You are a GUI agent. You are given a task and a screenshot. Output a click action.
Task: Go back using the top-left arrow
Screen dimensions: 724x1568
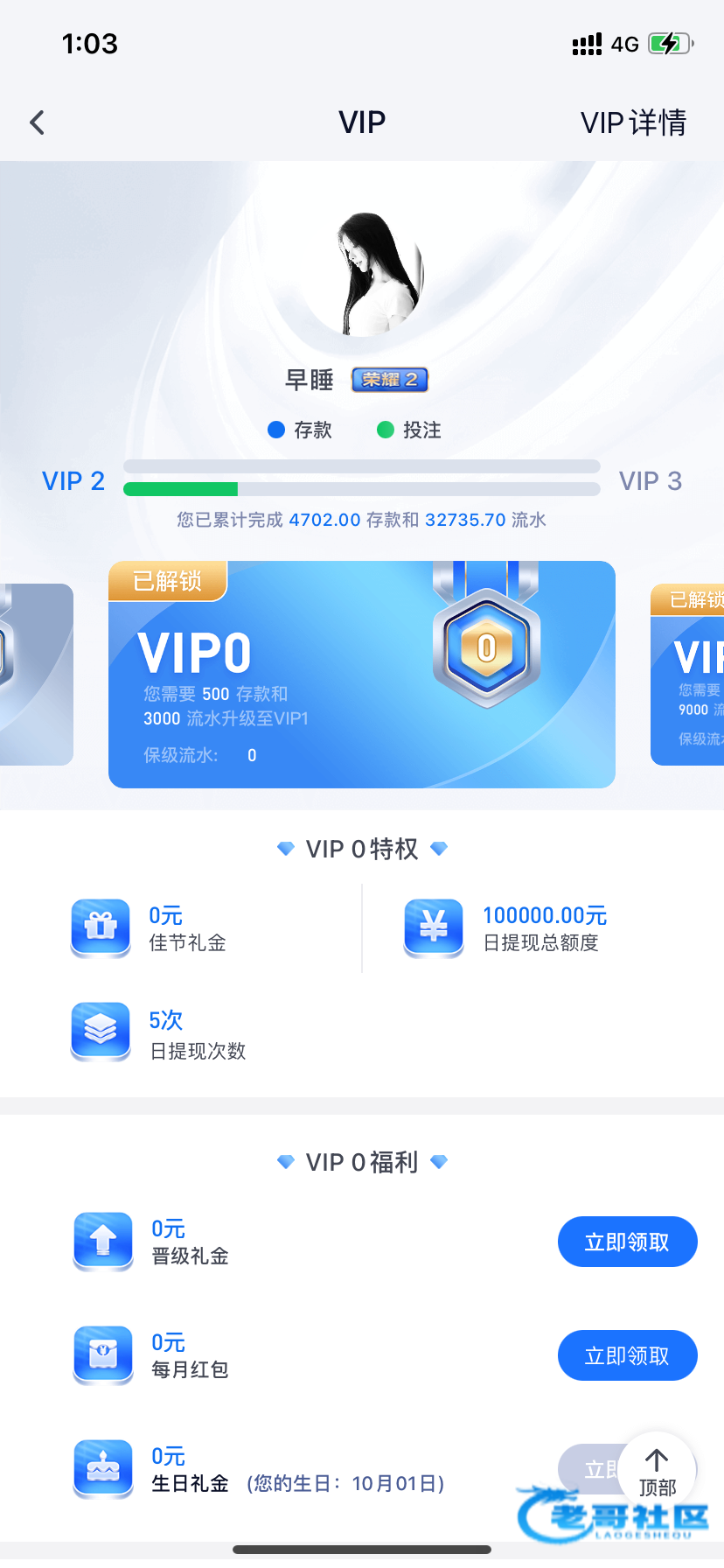click(x=37, y=122)
